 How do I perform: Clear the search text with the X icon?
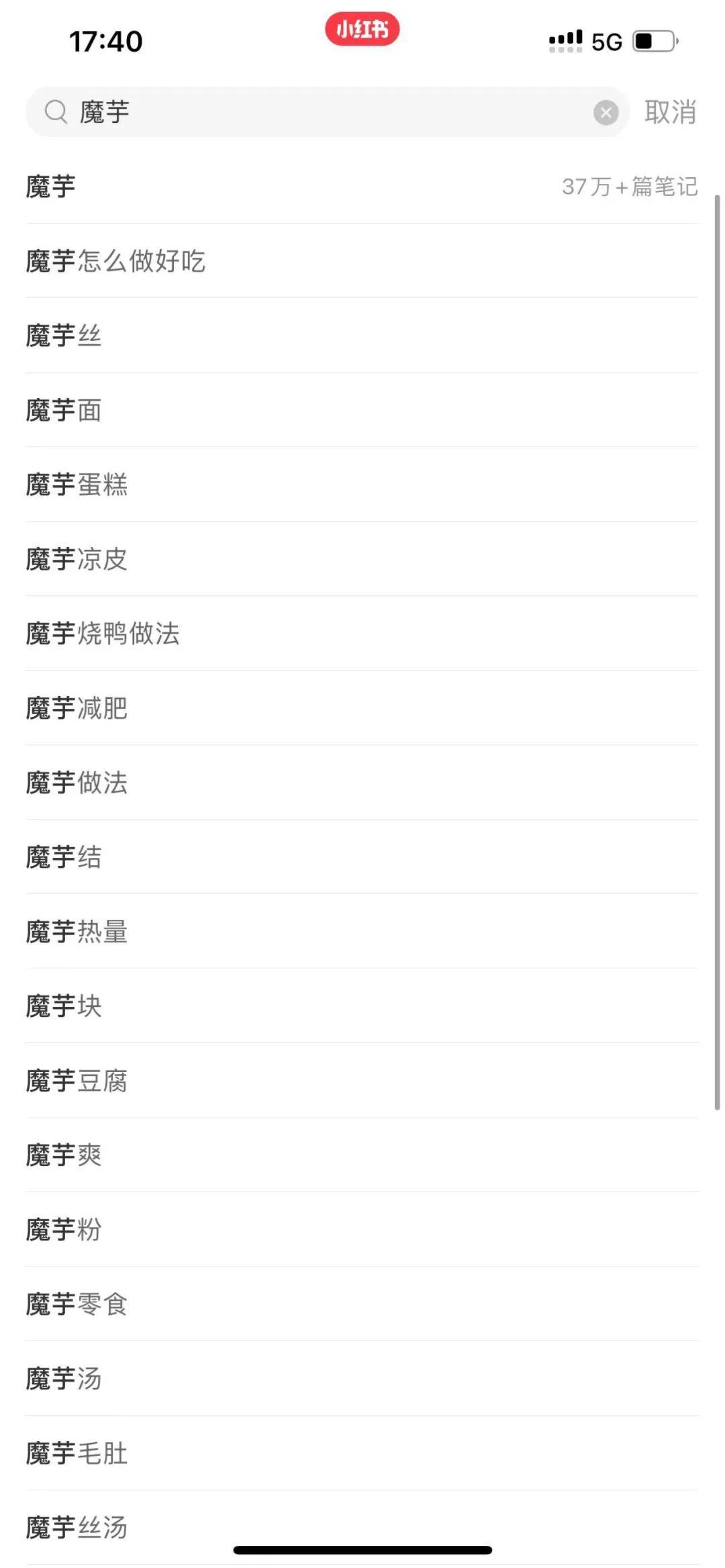click(606, 112)
